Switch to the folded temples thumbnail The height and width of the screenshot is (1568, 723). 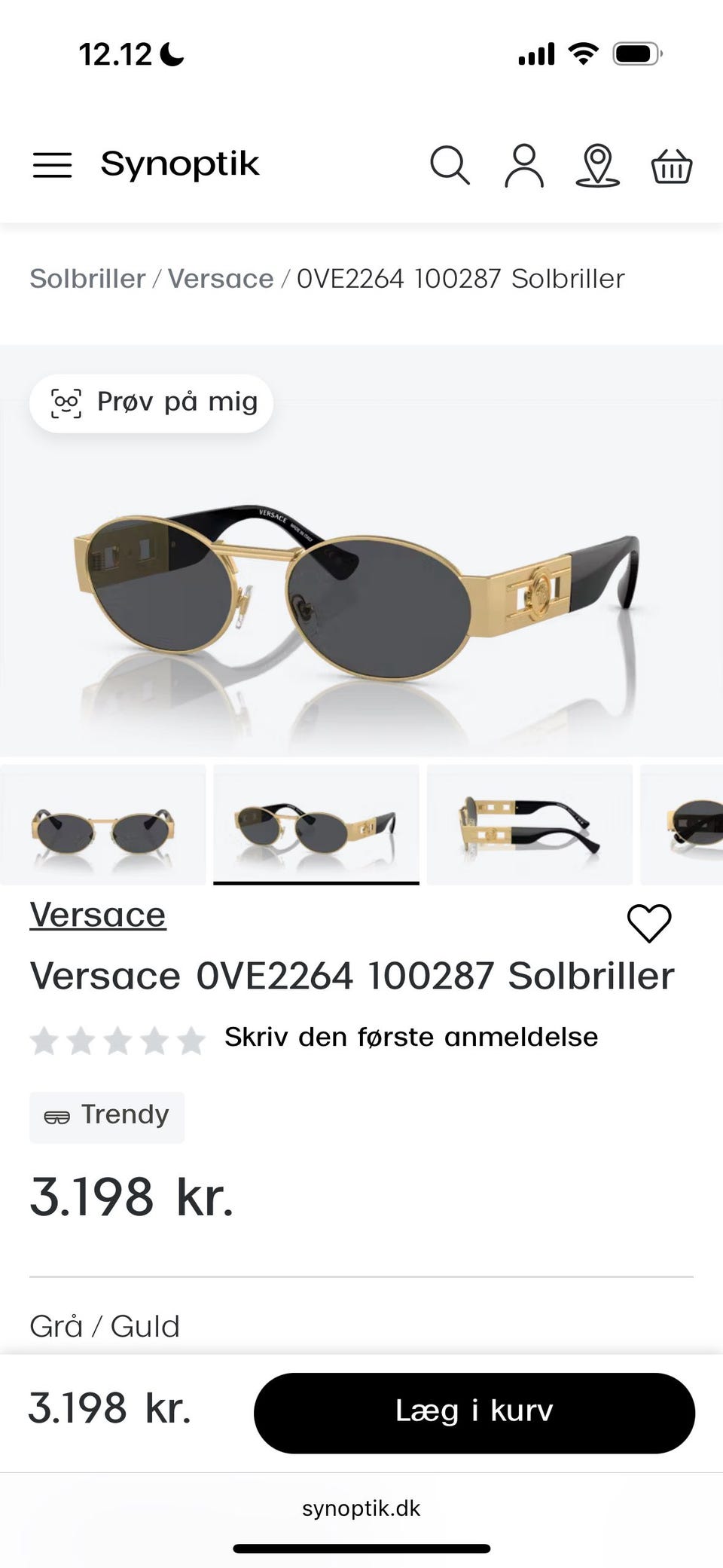529,824
